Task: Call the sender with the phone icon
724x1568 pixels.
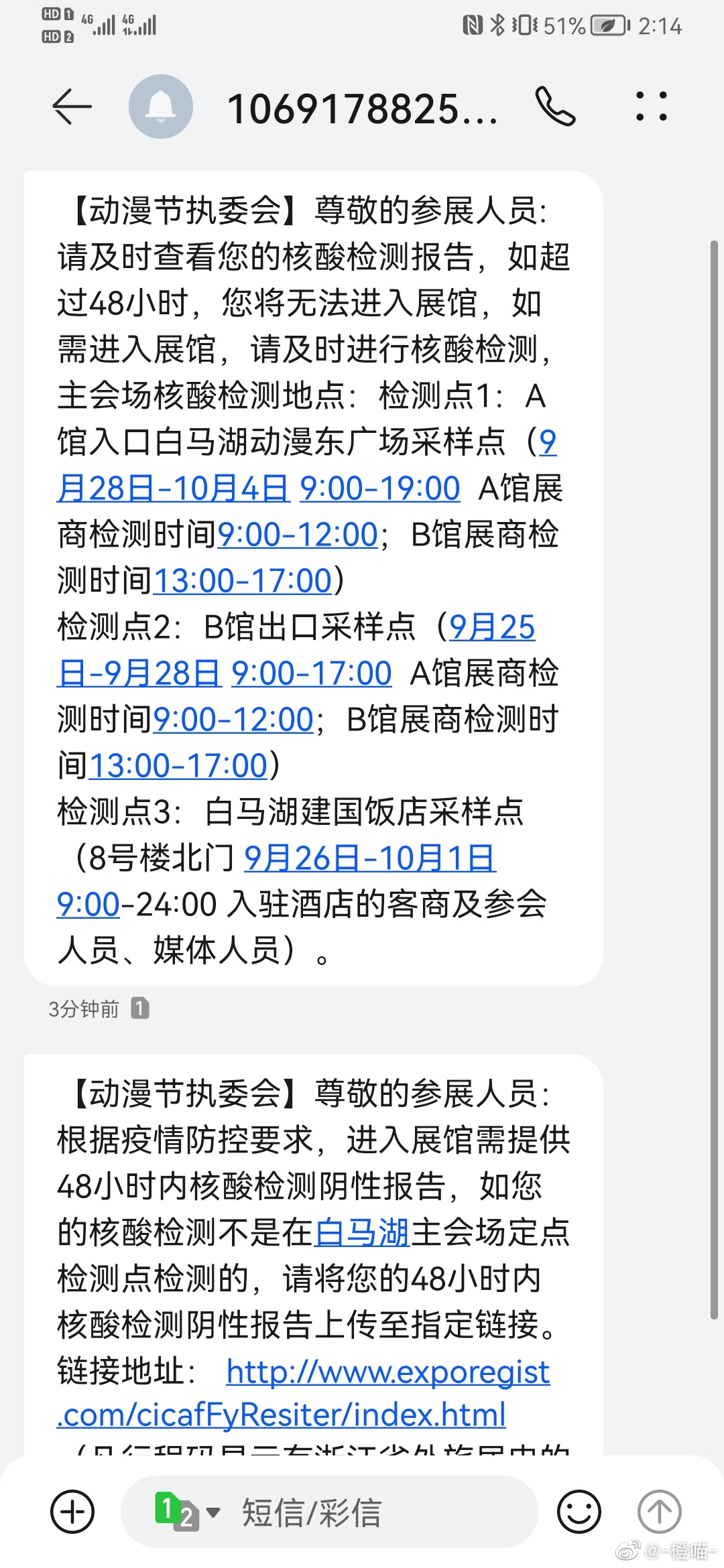Action: tap(555, 107)
